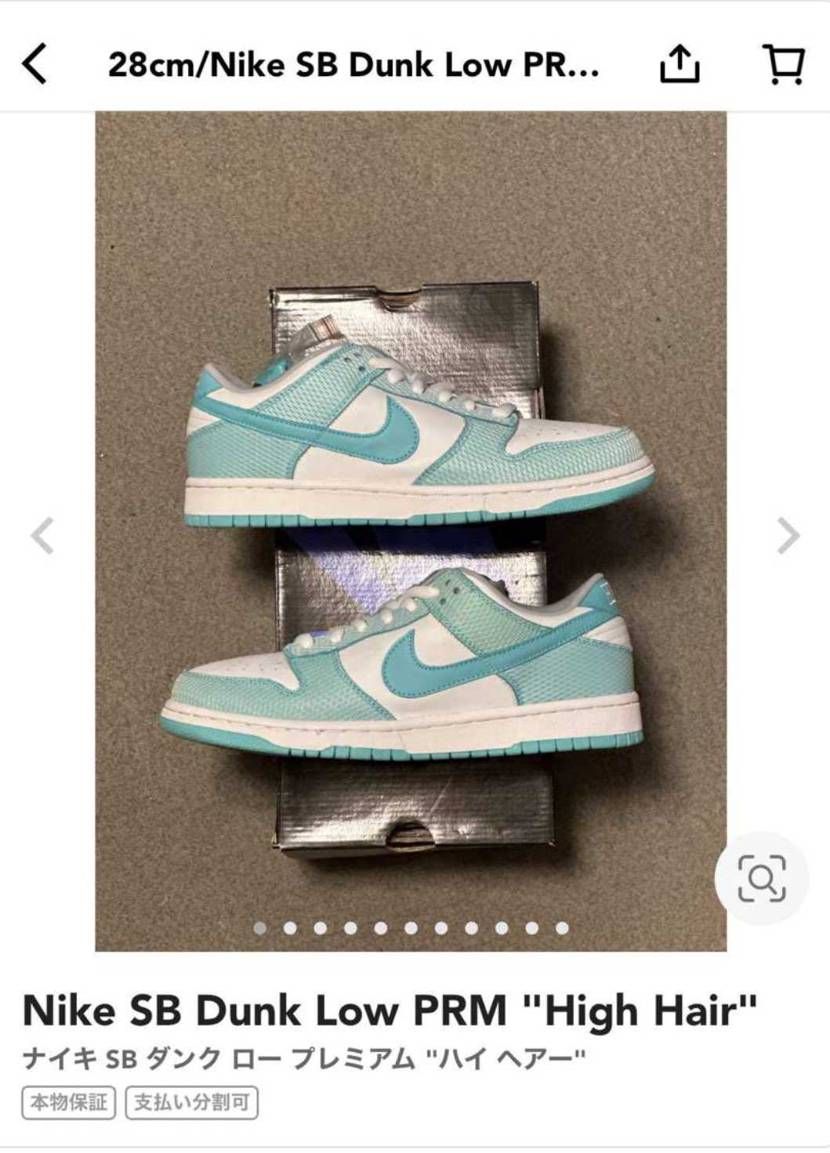Open the image search magnifier button

tap(762, 878)
